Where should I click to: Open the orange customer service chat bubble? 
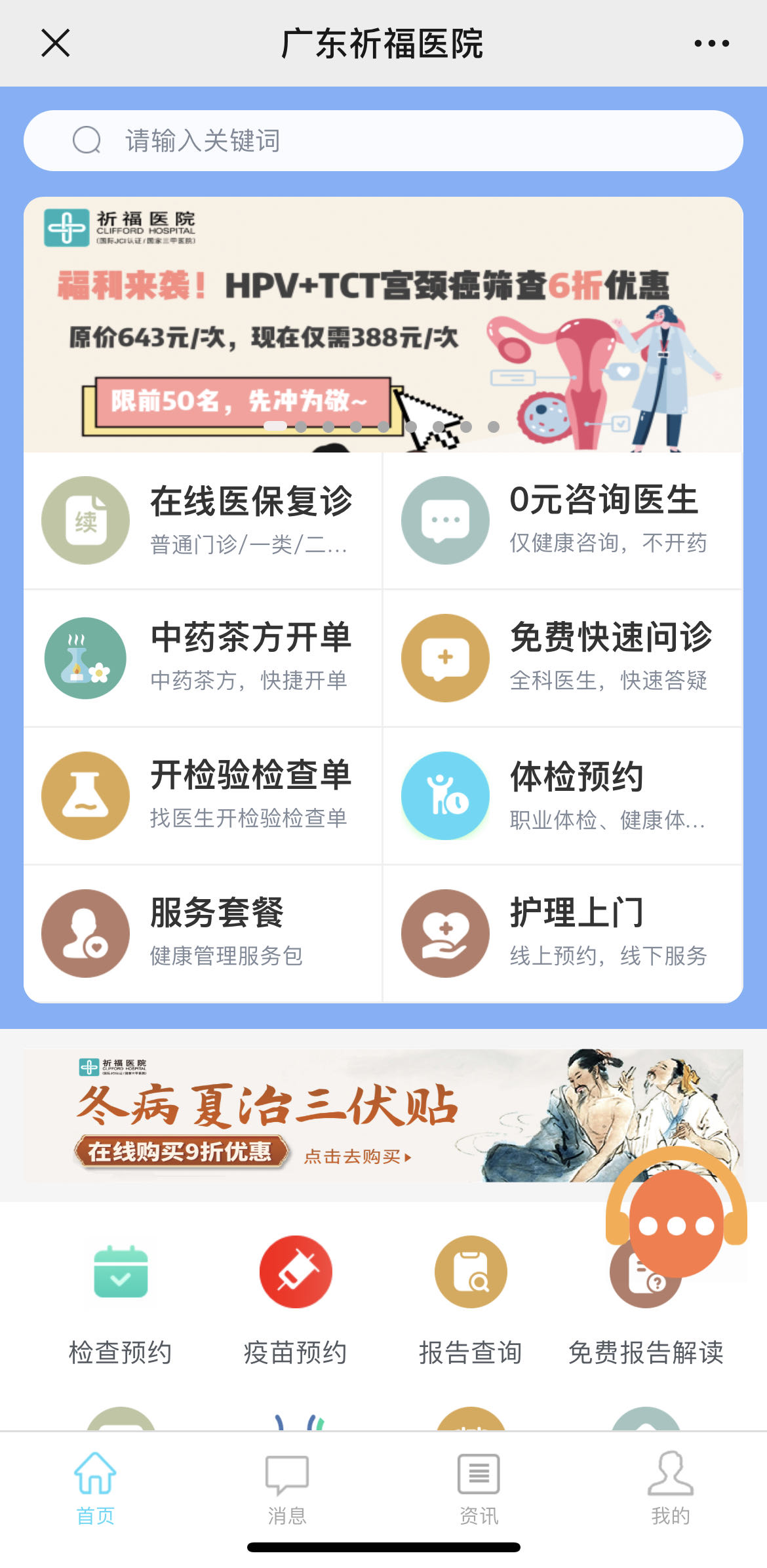[x=676, y=1224]
